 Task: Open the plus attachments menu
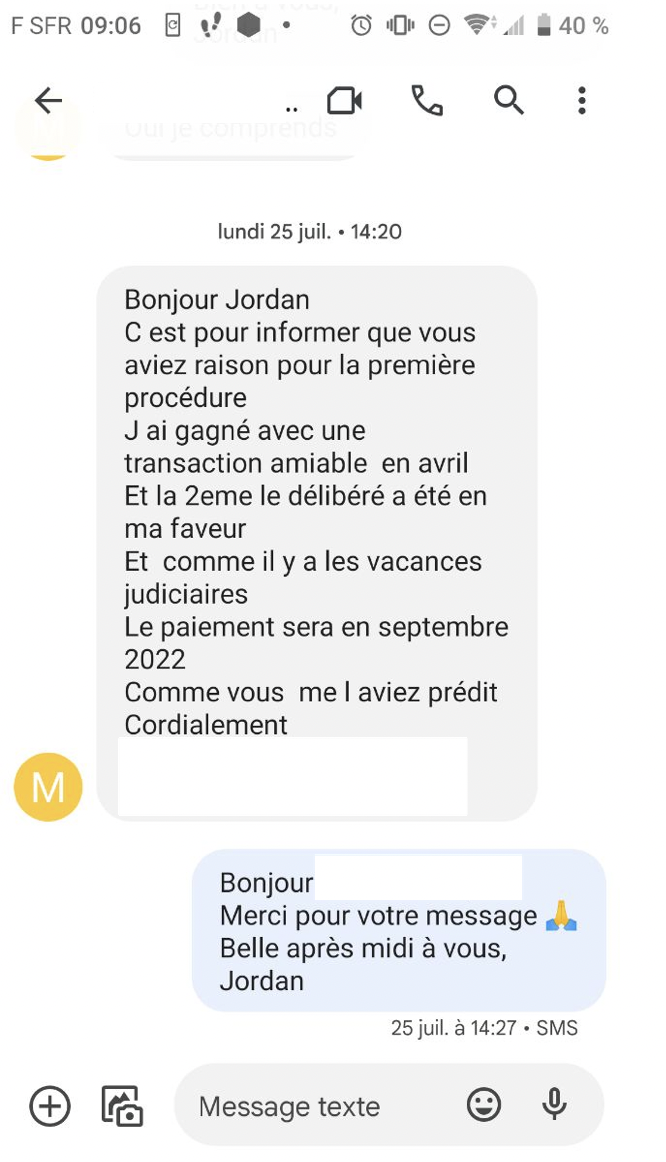(50, 1106)
